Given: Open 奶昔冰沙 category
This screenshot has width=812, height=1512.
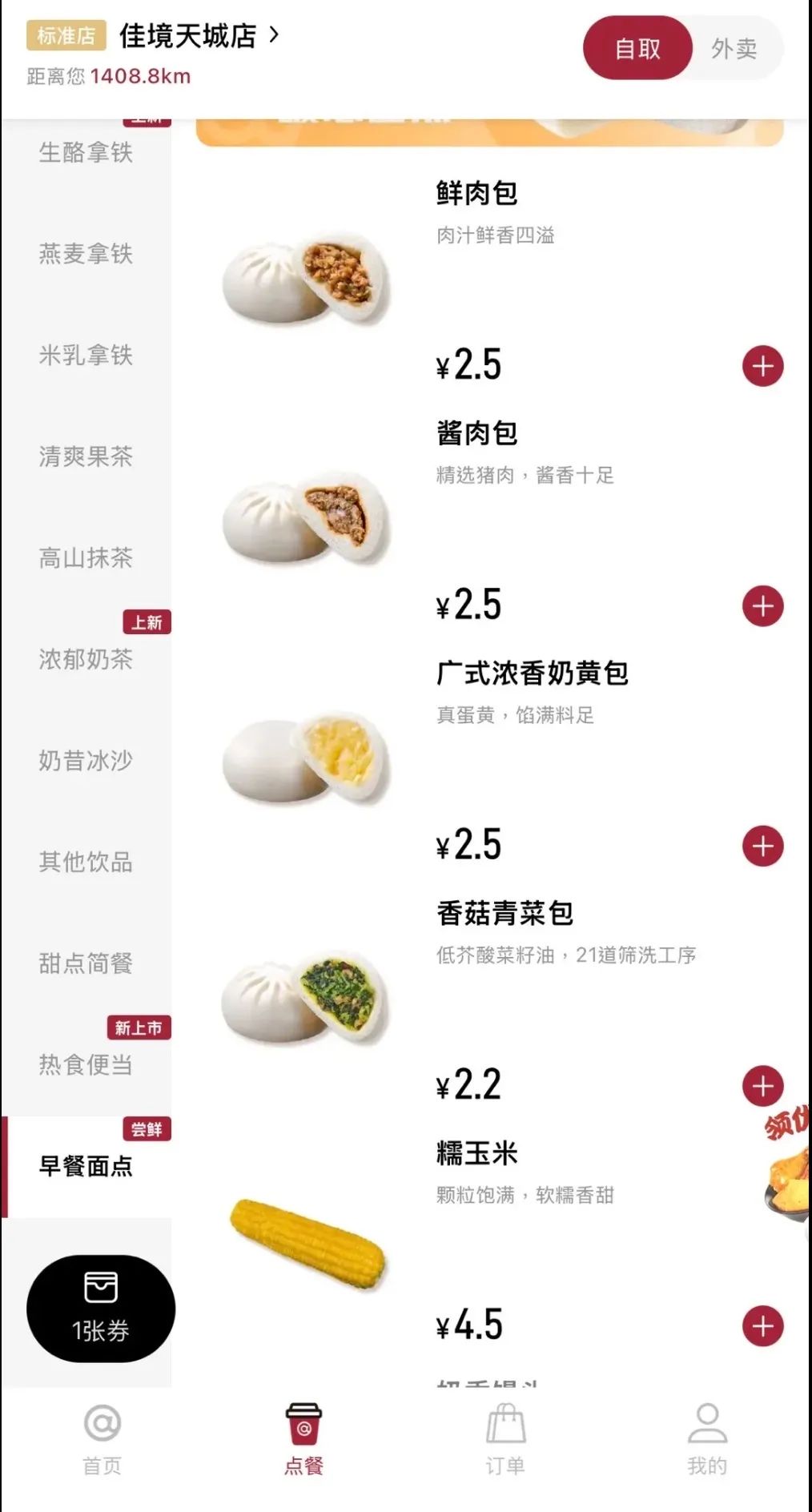Looking at the screenshot, I should coord(86,761).
